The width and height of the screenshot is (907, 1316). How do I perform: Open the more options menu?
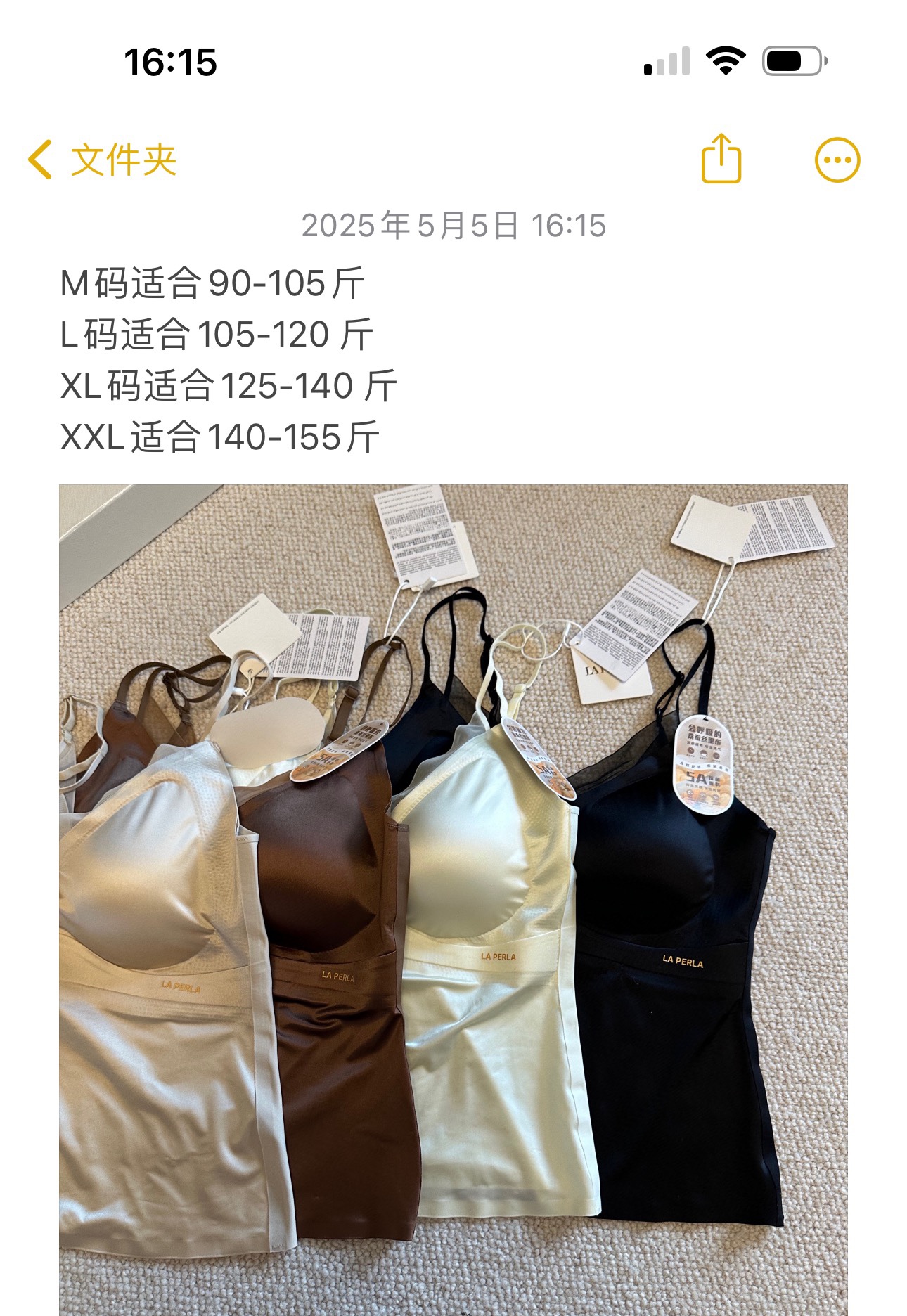click(837, 160)
